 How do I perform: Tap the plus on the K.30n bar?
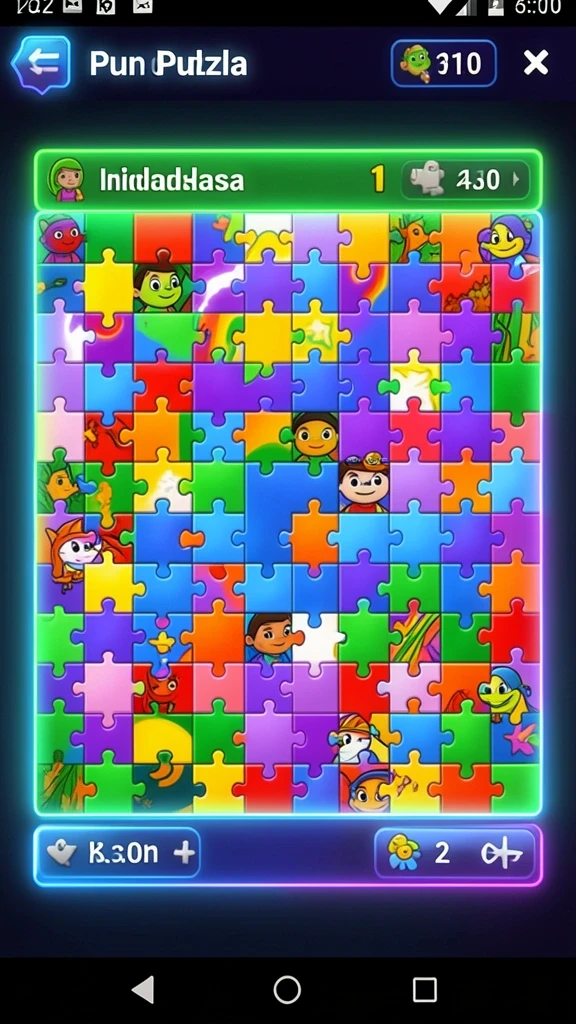185,852
